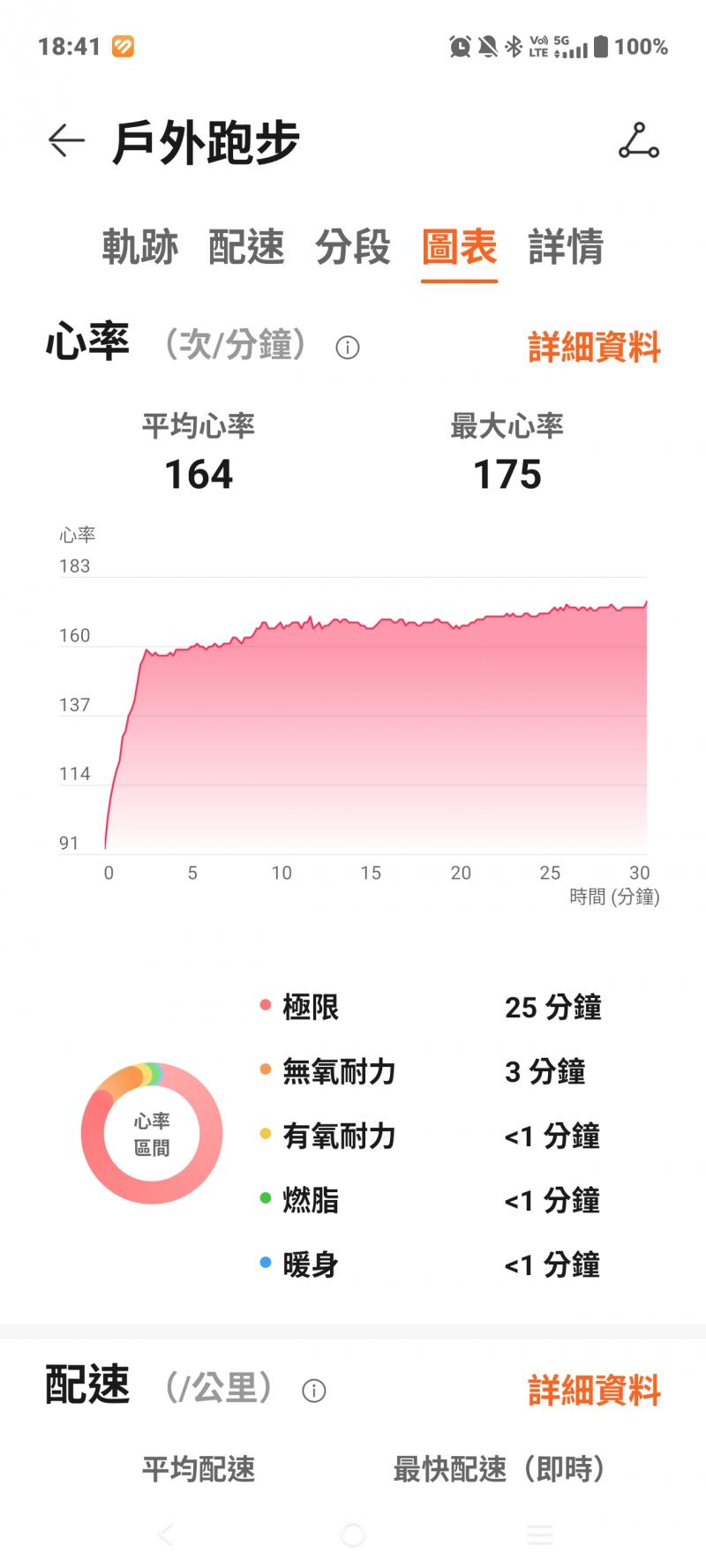
Task: Open 詳細資料 for 配速 (/公里)
Action: [x=594, y=1390]
